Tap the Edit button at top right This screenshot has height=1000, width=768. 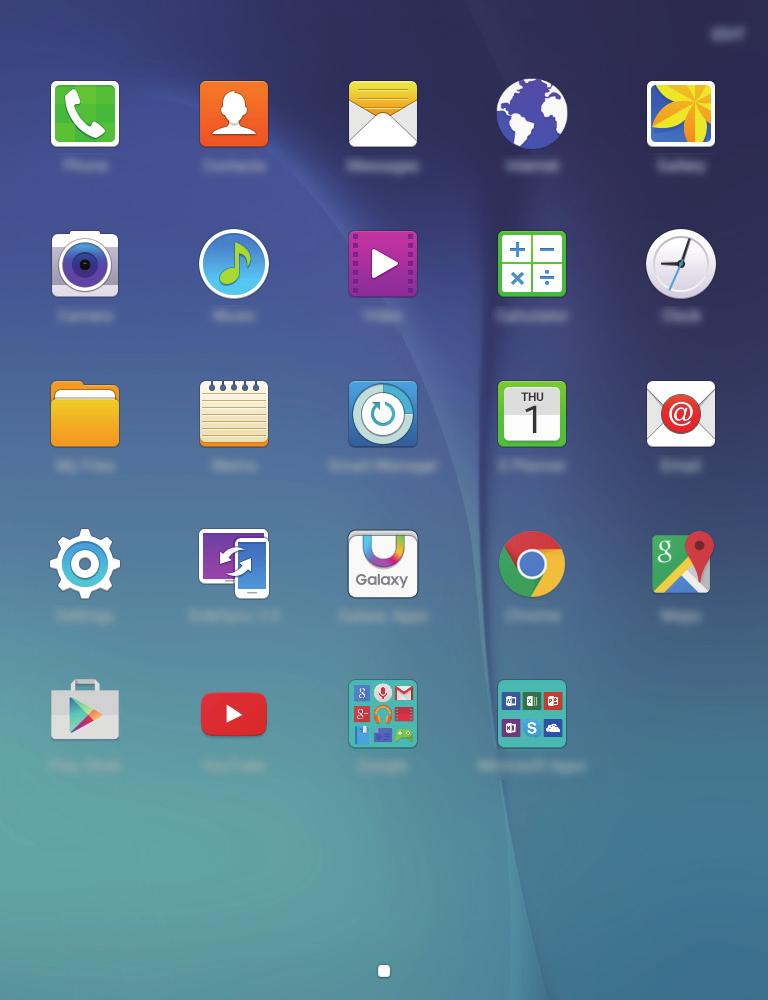click(x=727, y=35)
